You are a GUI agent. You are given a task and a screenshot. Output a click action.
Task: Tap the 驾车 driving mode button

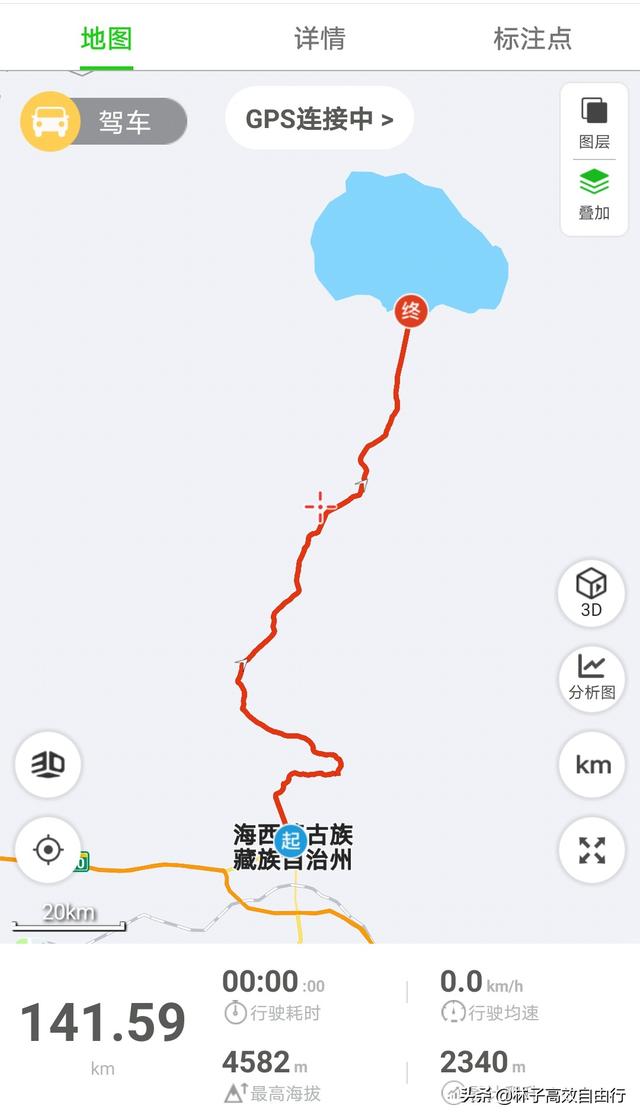coord(103,121)
